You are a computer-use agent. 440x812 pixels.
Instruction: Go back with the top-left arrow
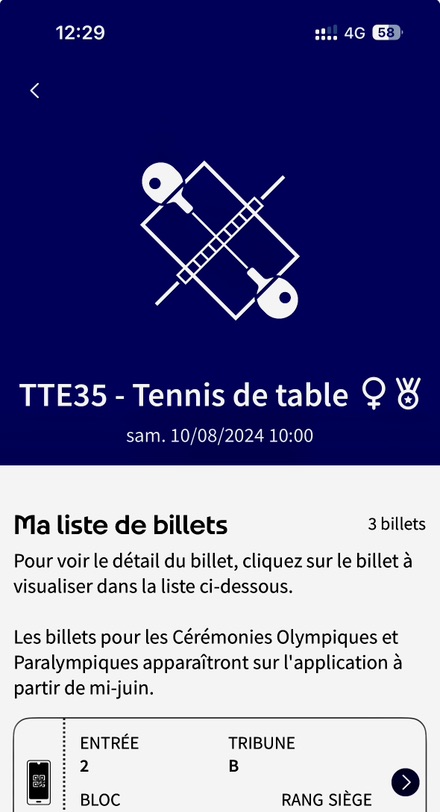[35, 91]
